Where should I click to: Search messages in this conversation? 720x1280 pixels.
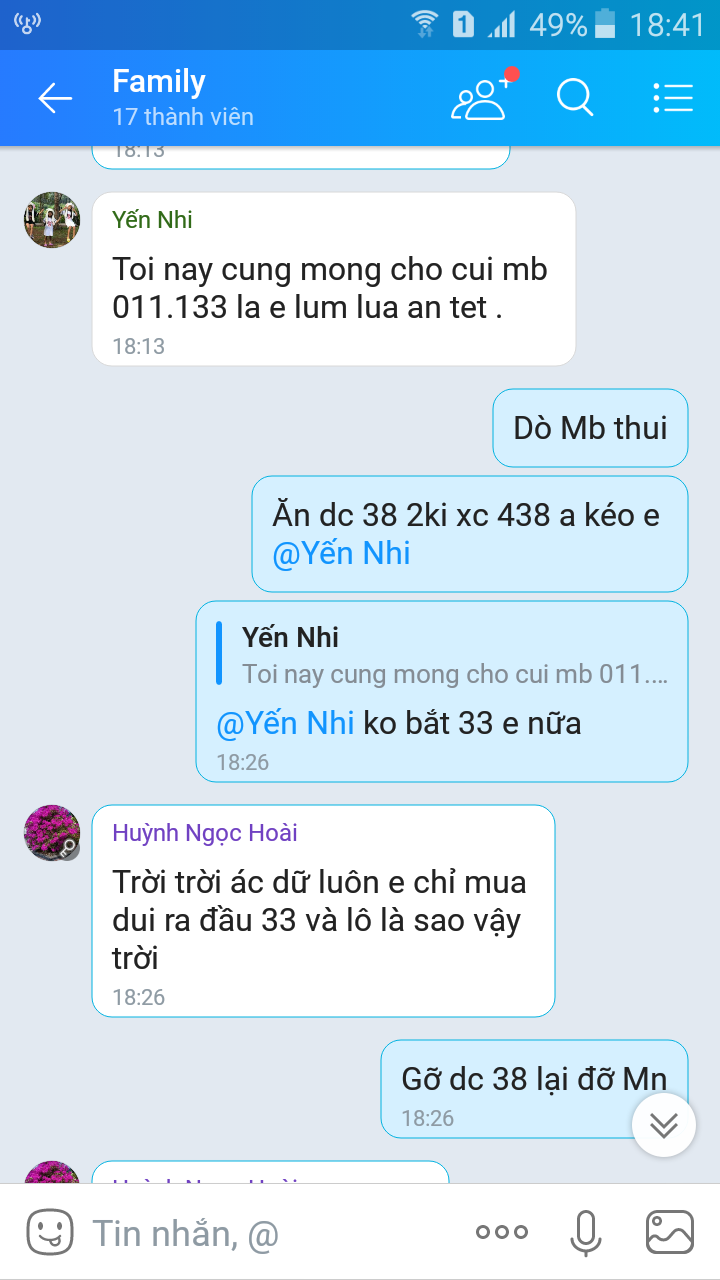[x=575, y=98]
